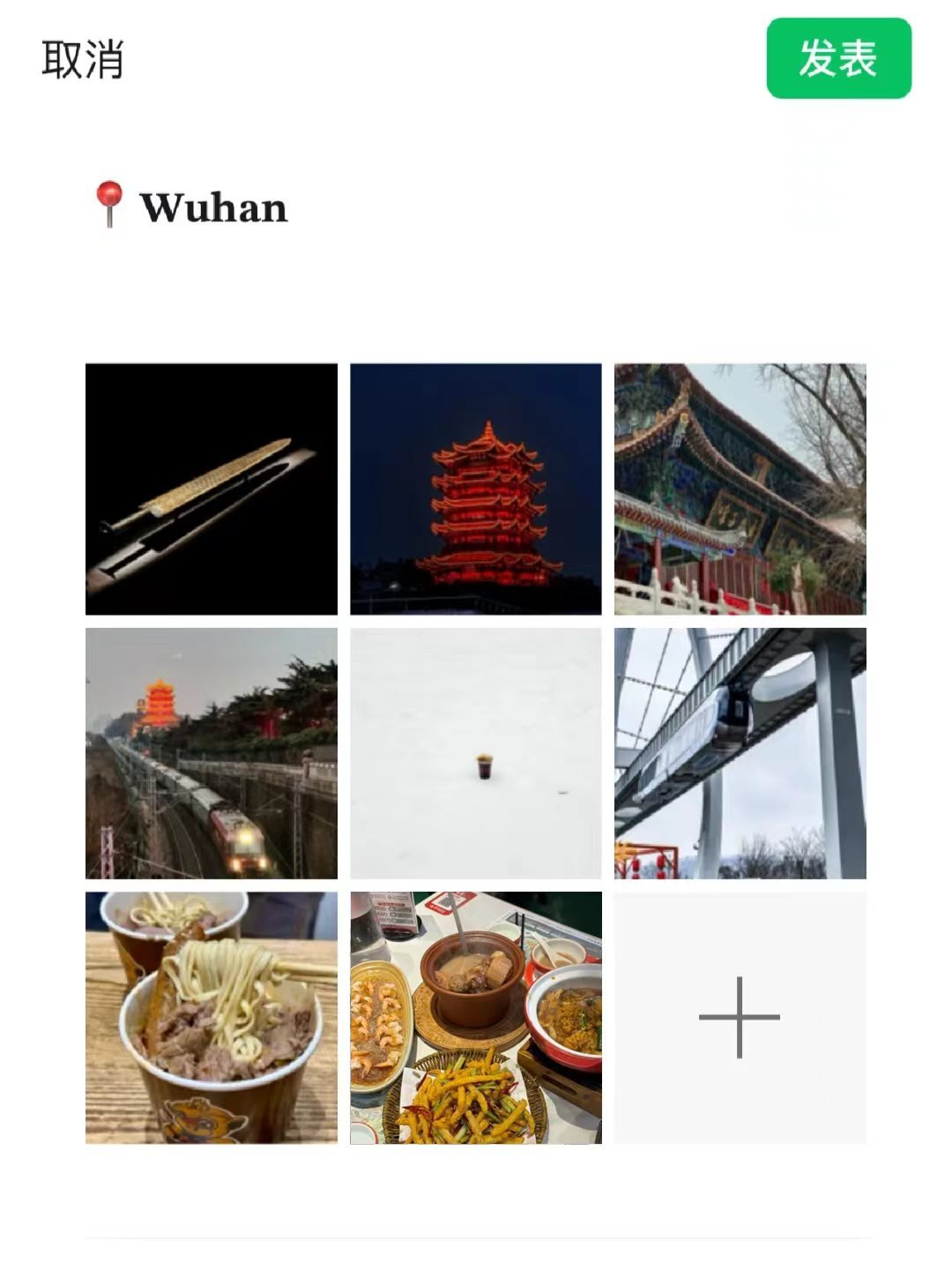Open the red-lit pagoda night photo
This screenshot has height=1270, width=952.
pos(476,489)
